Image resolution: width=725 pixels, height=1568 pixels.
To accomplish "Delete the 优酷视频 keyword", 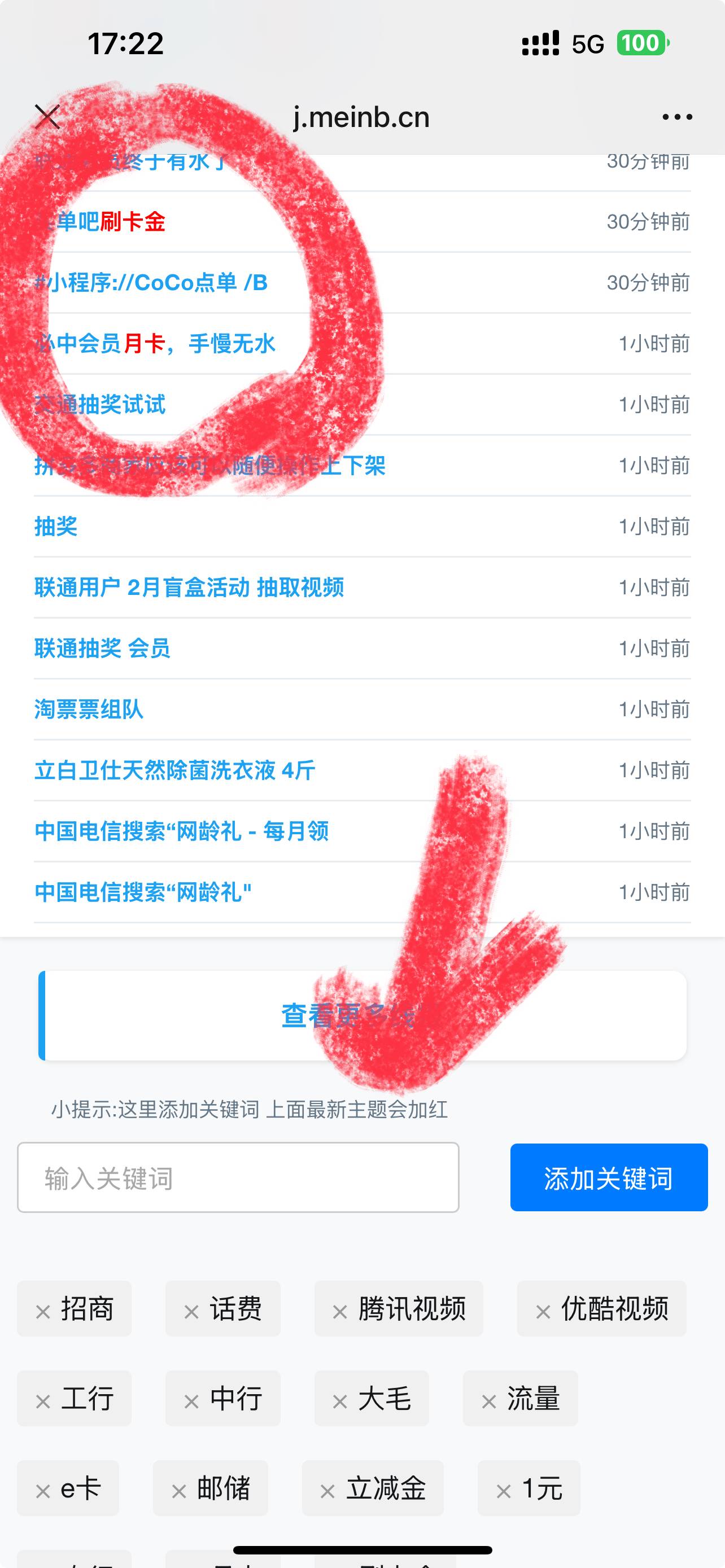I will point(543,1312).
